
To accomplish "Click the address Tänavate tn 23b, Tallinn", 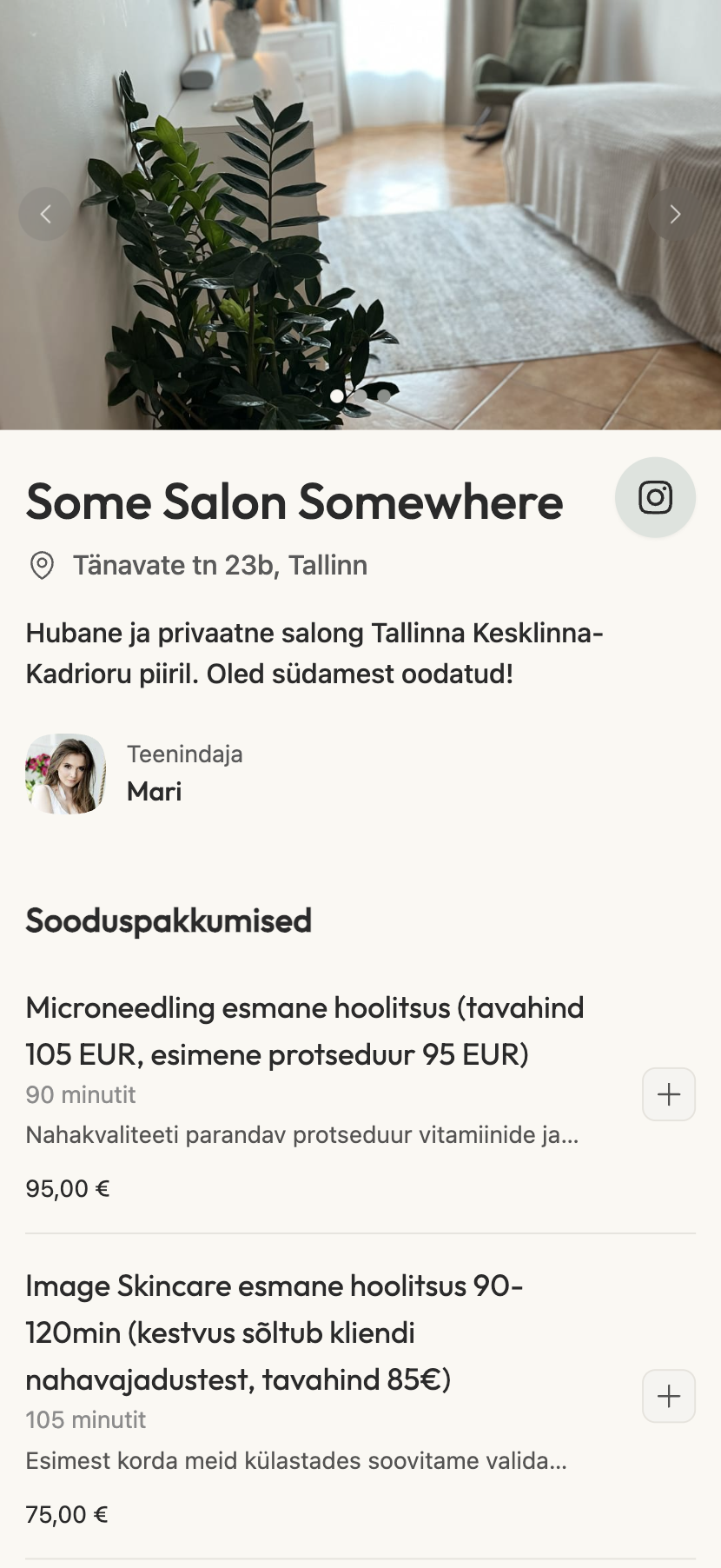I will click(220, 565).
